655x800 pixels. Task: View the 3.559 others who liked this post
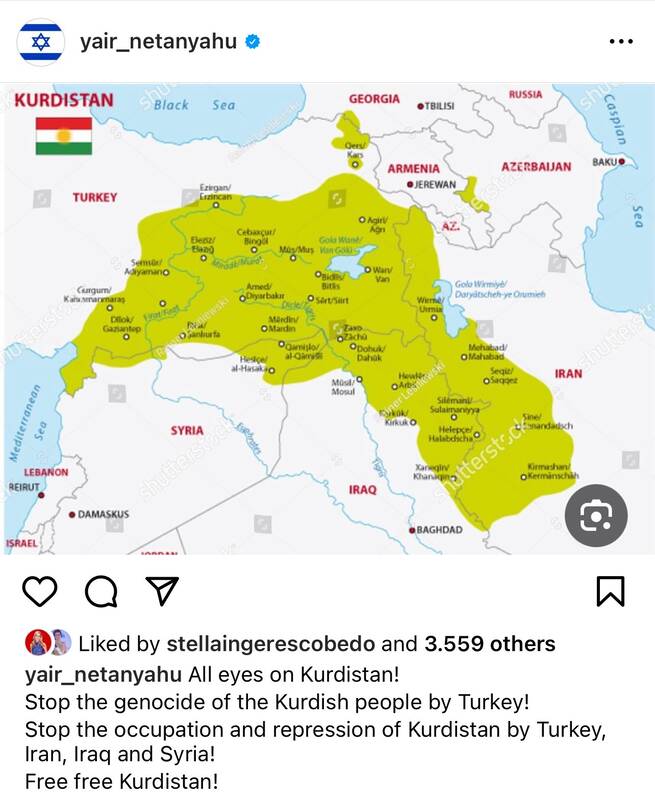click(489, 643)
